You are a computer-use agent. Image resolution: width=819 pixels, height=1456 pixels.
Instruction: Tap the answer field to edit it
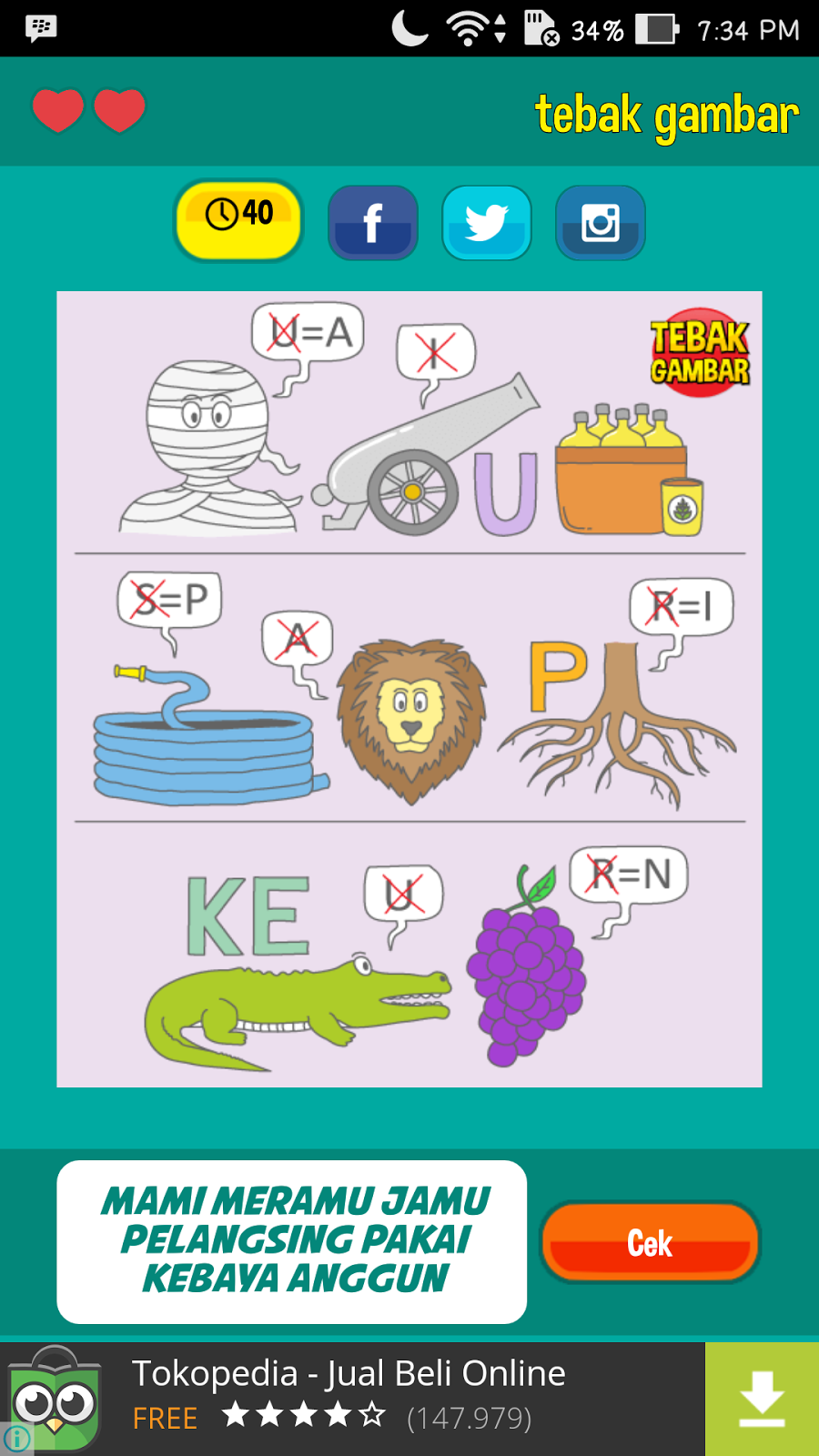point(292,1241)
